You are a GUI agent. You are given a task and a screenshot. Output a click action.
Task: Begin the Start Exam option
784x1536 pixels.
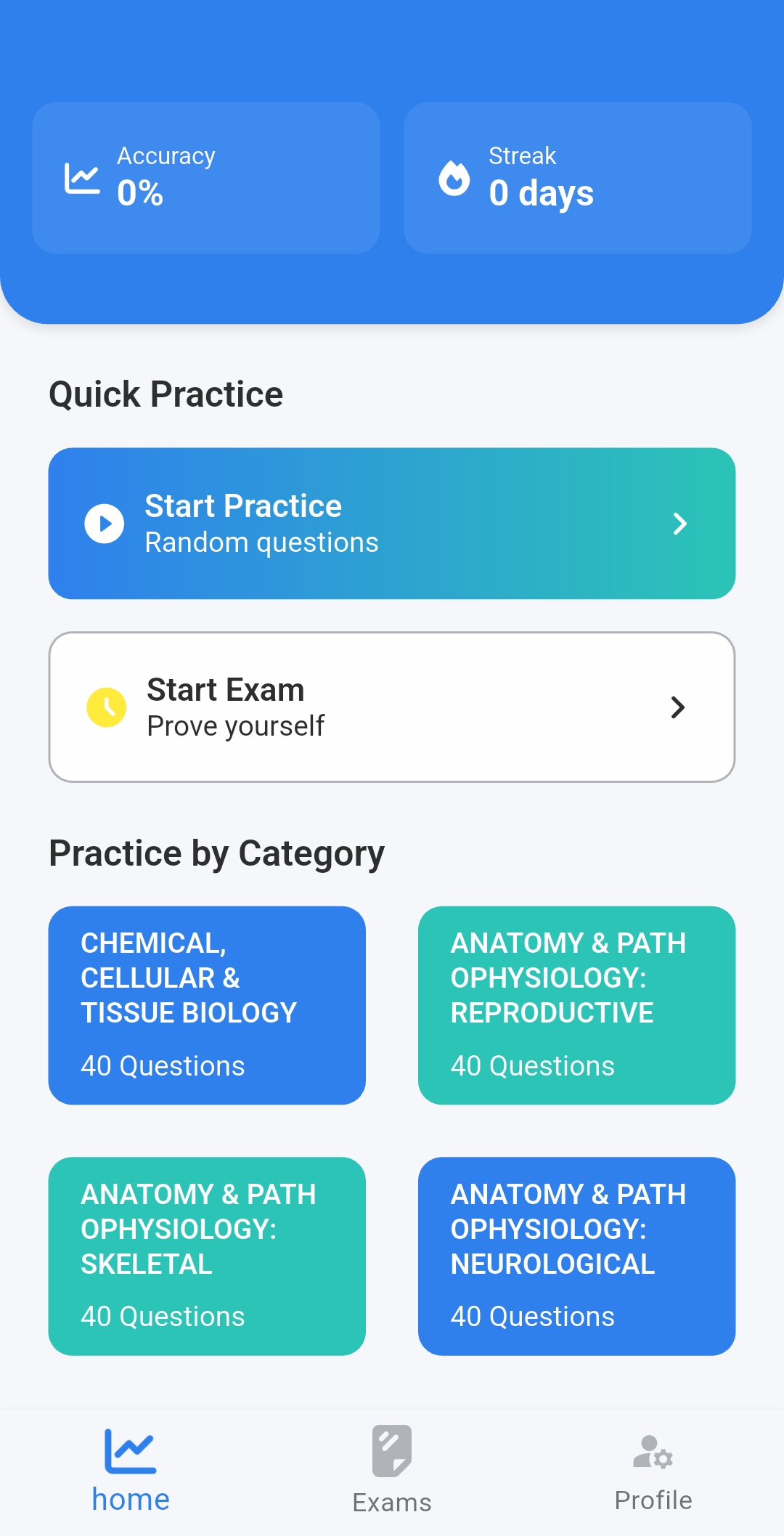pos(391,707)
